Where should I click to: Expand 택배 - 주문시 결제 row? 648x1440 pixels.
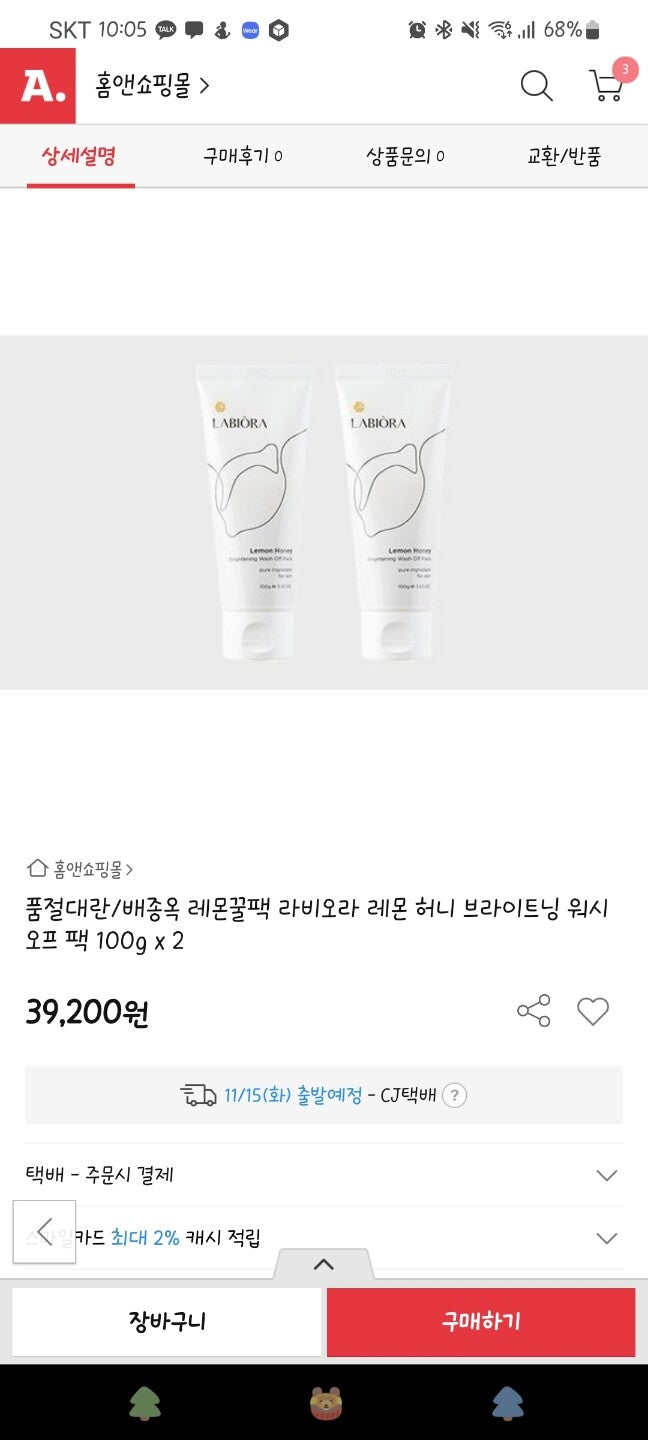324,1175
